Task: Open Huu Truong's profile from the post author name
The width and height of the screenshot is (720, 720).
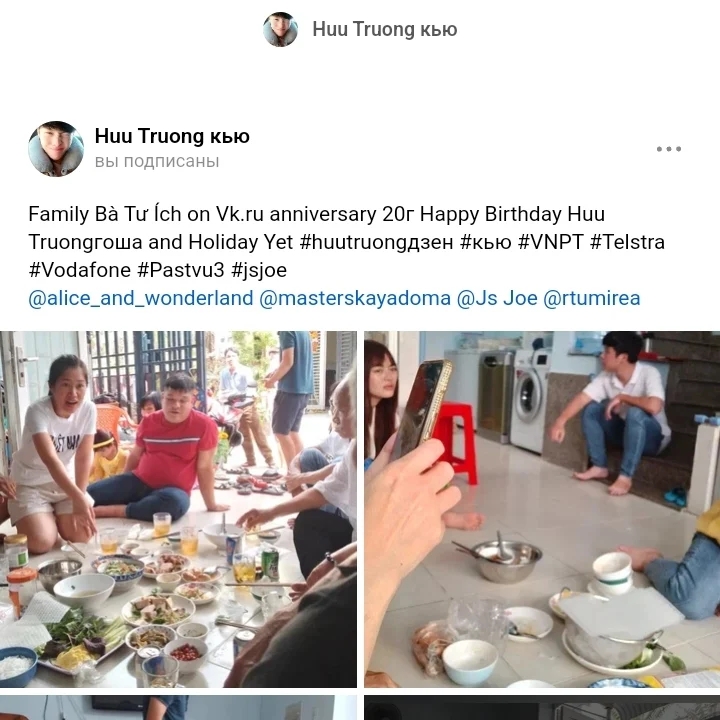Action: pyautogui.click(x=172, y=136)
